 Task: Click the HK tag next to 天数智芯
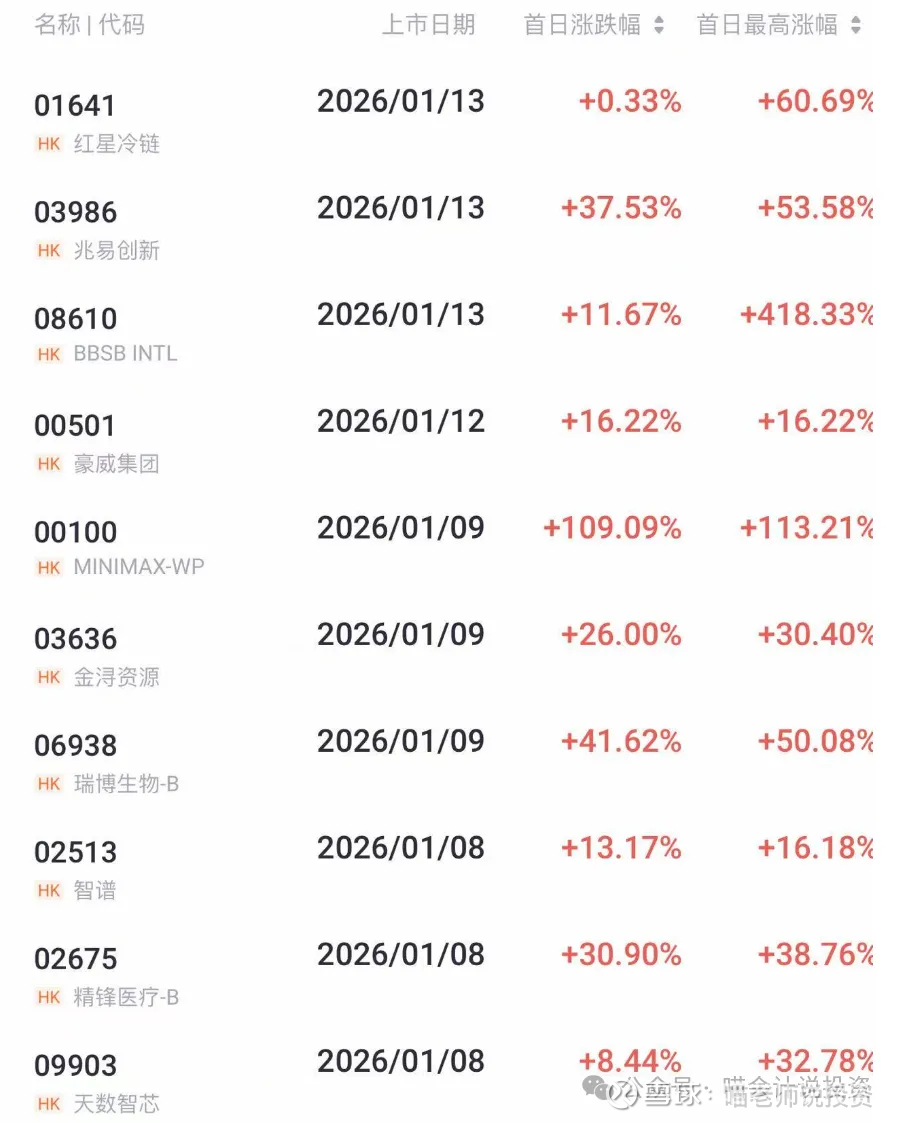pyautogui.click(x=47, y=1105)
